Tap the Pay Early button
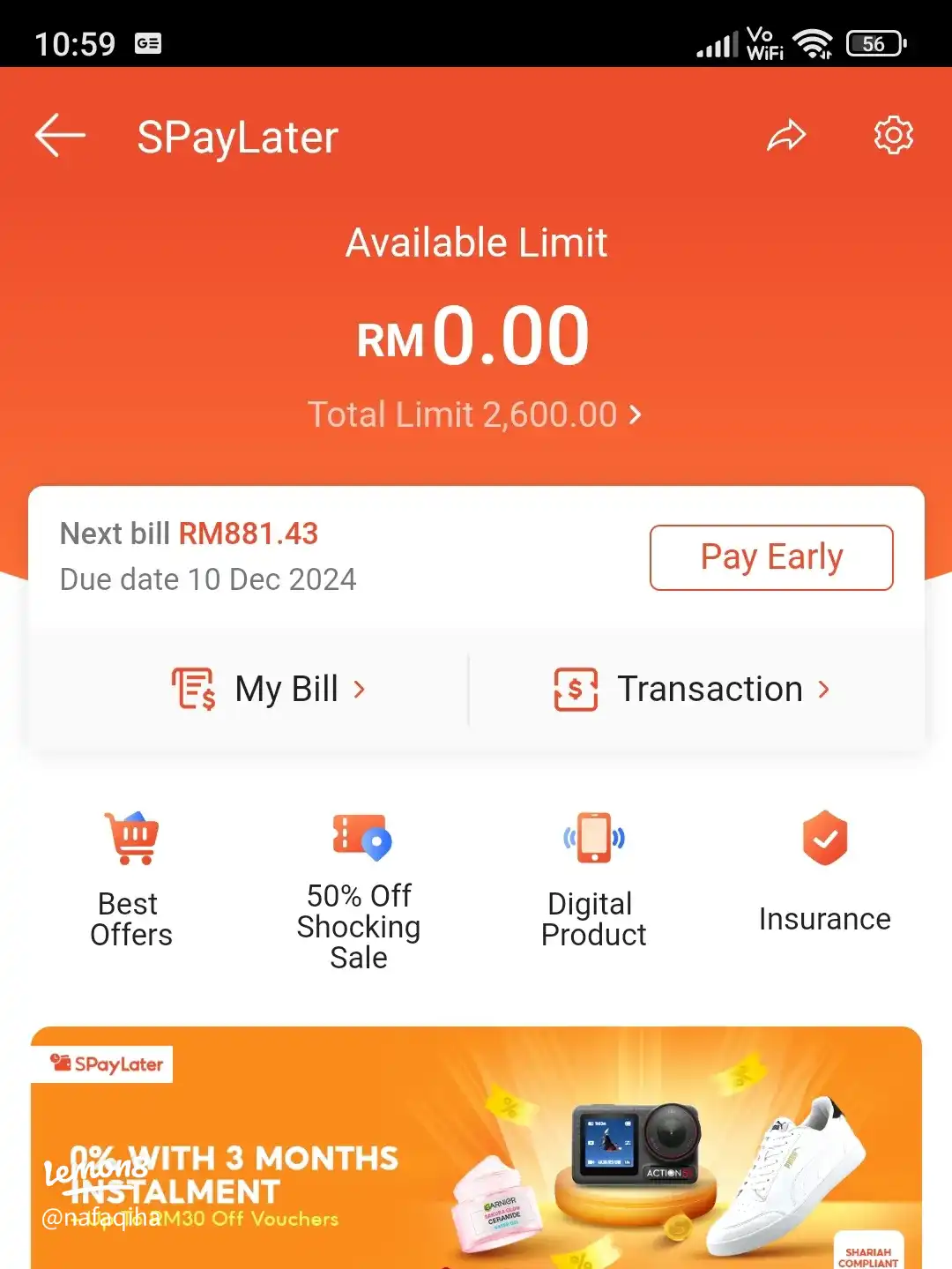 tap(771, 557)
